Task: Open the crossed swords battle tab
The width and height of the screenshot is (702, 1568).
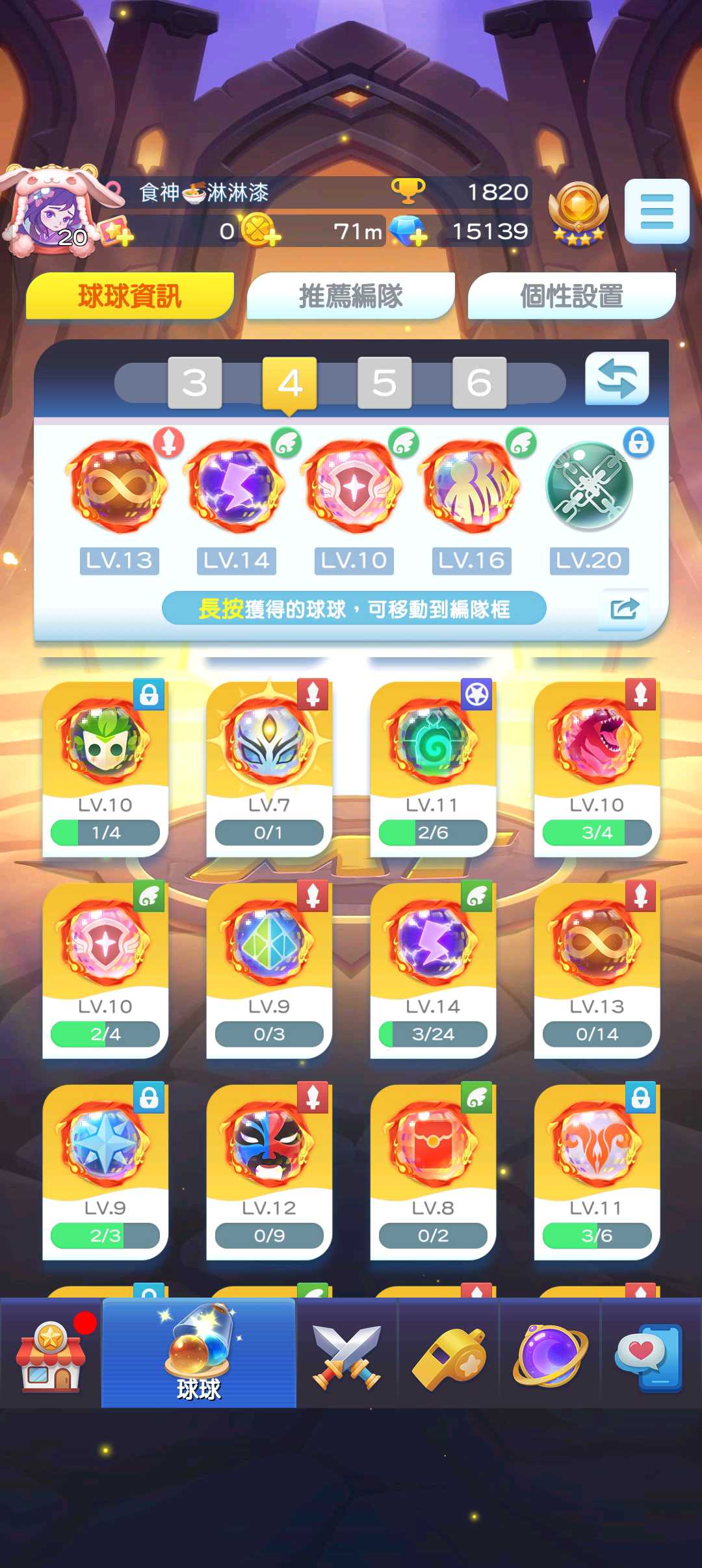Action: click(346, 1353)
